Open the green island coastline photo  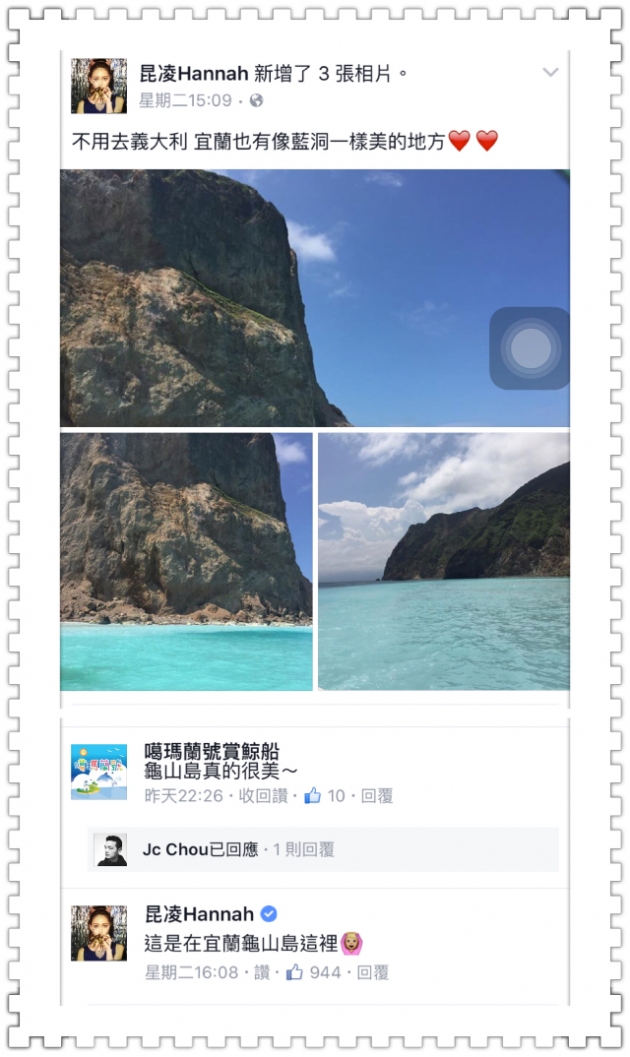pyautogui.click(x=443, y=561)
